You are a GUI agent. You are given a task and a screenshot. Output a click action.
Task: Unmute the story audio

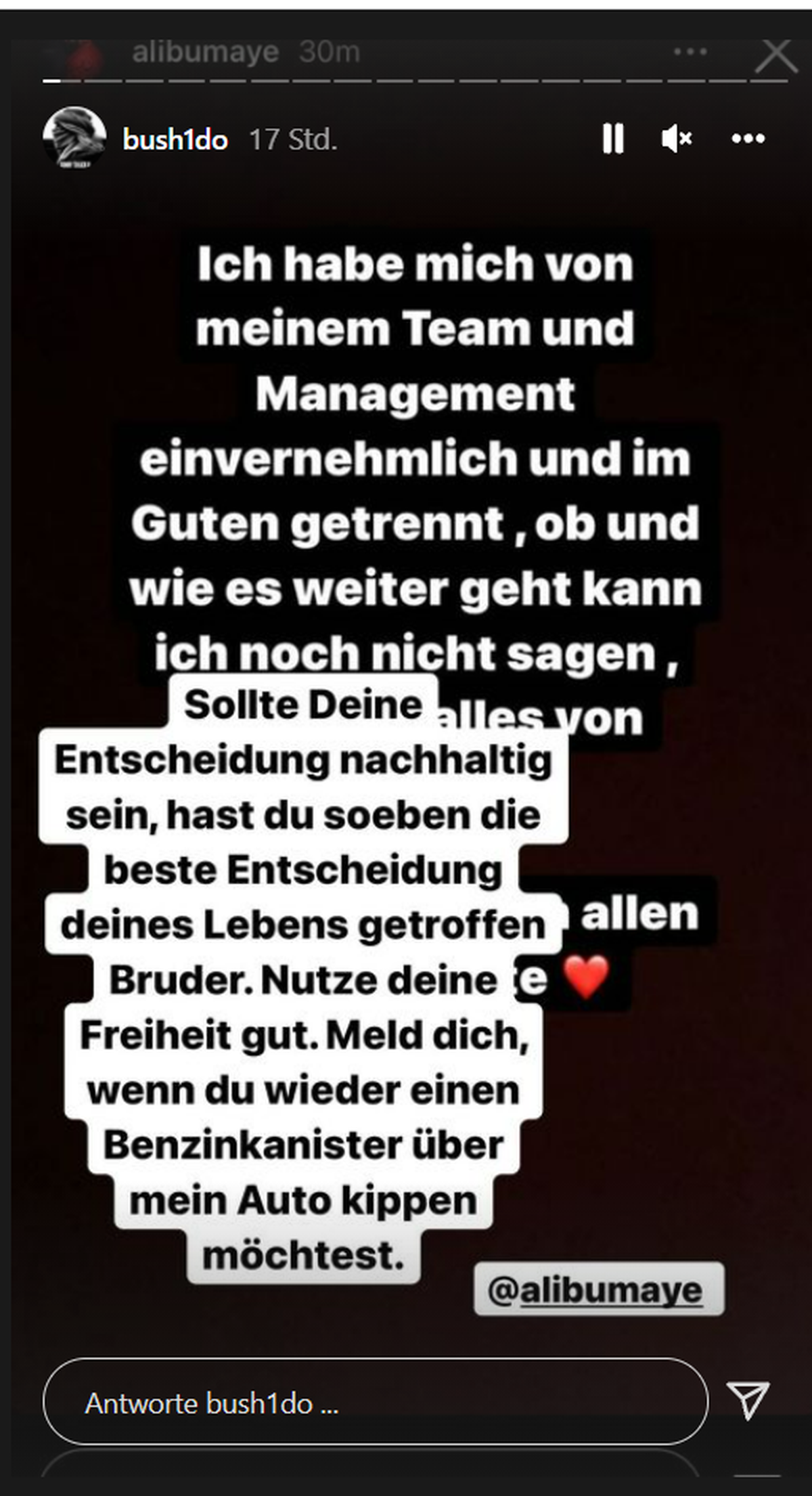click(676, 139)
